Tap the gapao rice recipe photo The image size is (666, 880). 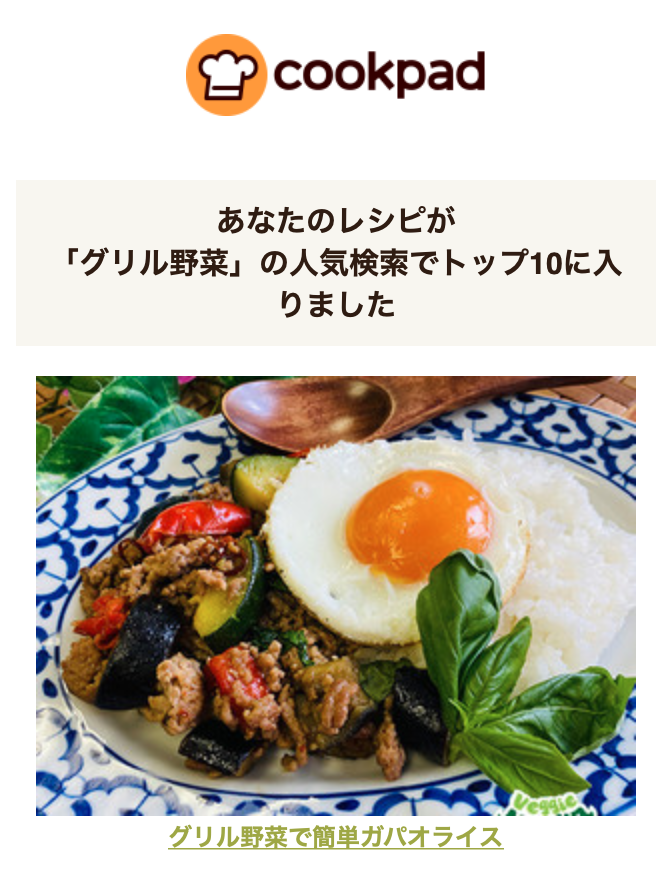335,595
